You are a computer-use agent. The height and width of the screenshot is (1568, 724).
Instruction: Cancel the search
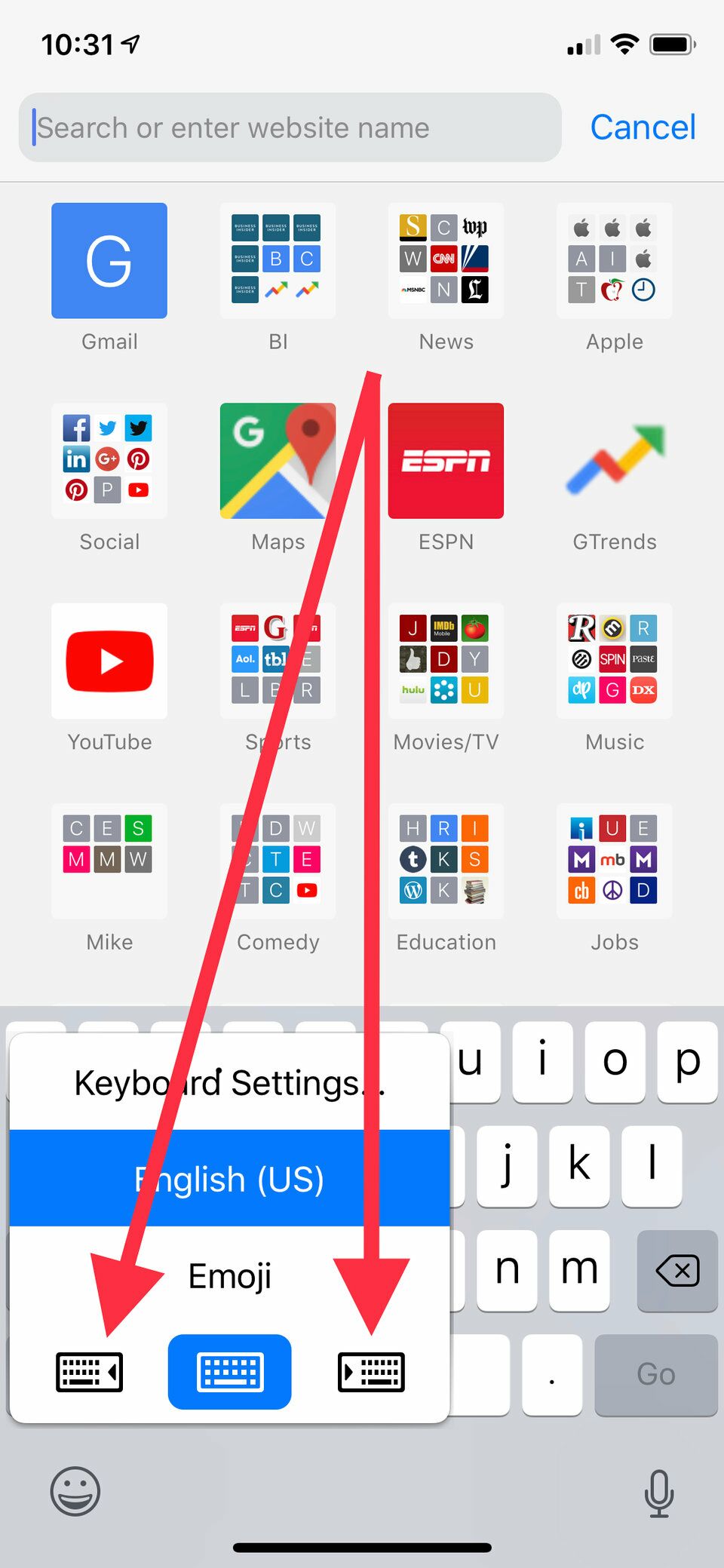tap(643, 127)
